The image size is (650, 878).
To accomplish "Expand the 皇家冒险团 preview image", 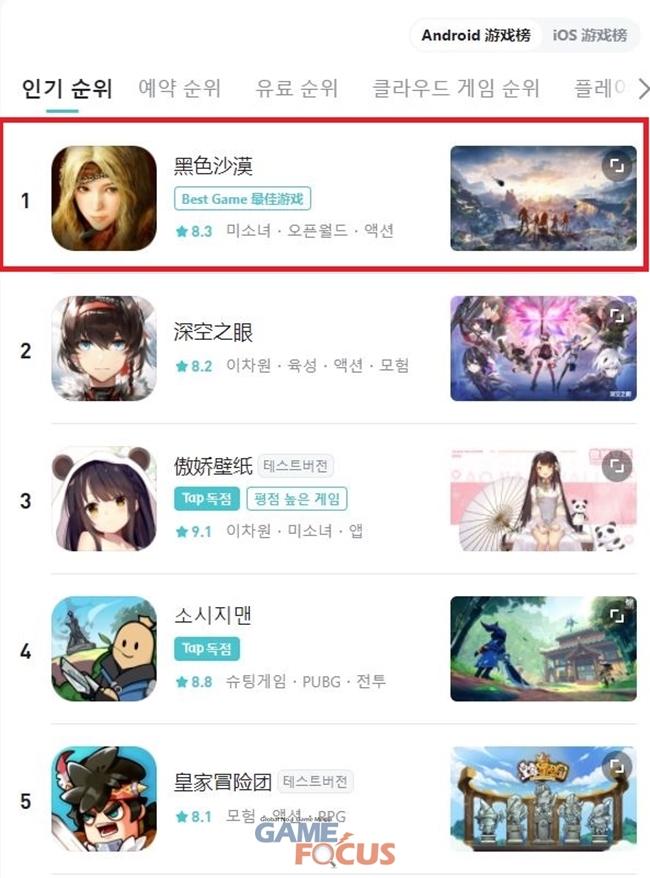I will [x=617, y=766].
